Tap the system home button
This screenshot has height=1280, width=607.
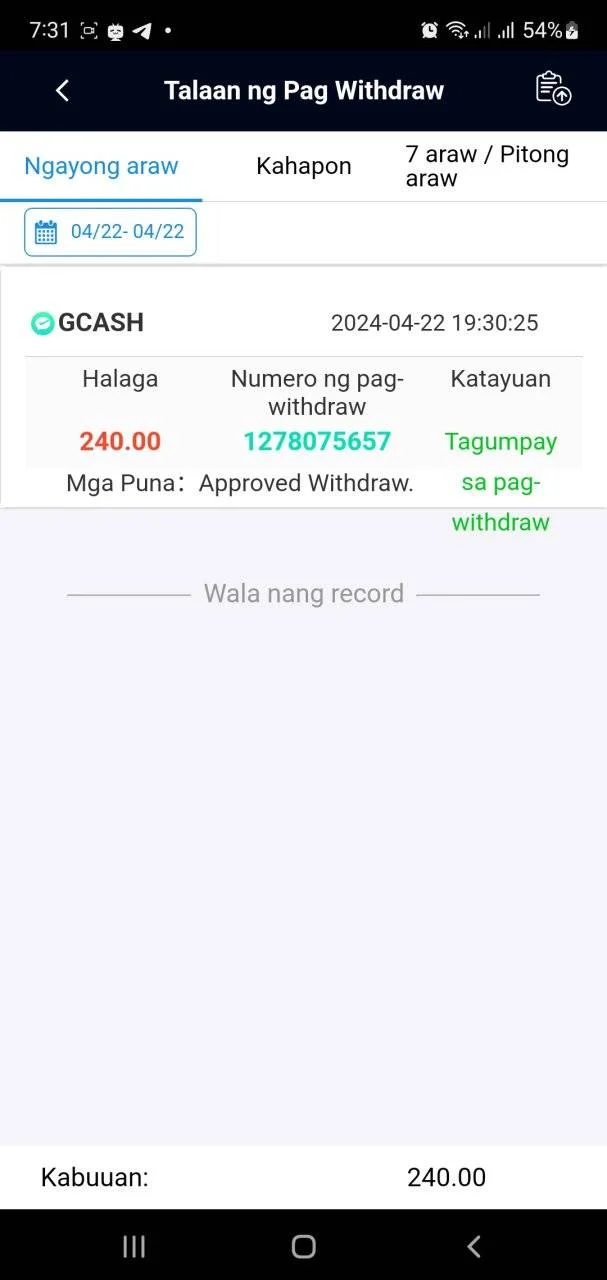click(303, 1246)
